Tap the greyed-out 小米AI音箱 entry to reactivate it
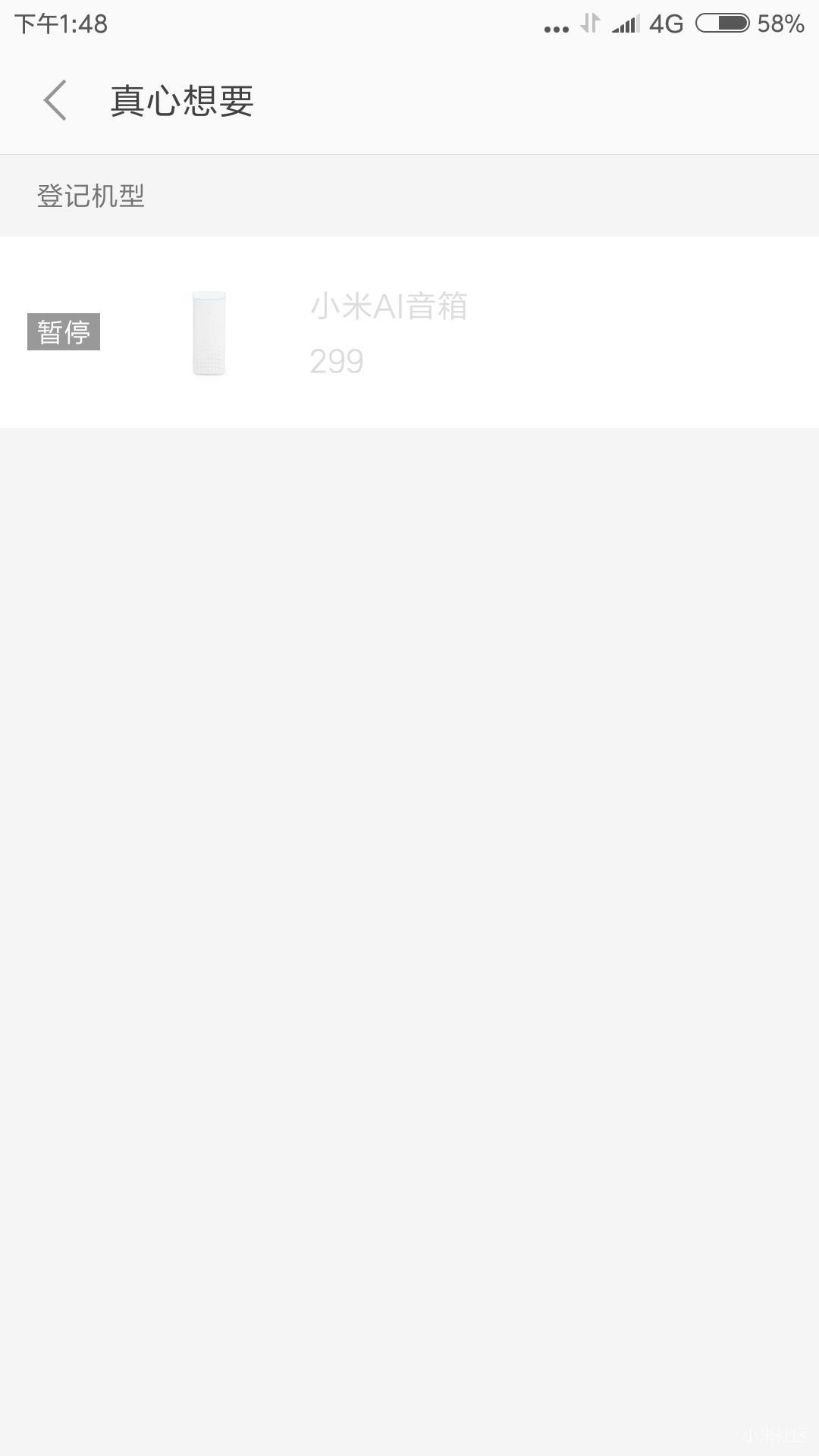Image resolution: width=819 pixels, height=1456 pixels. pos(409,331)
